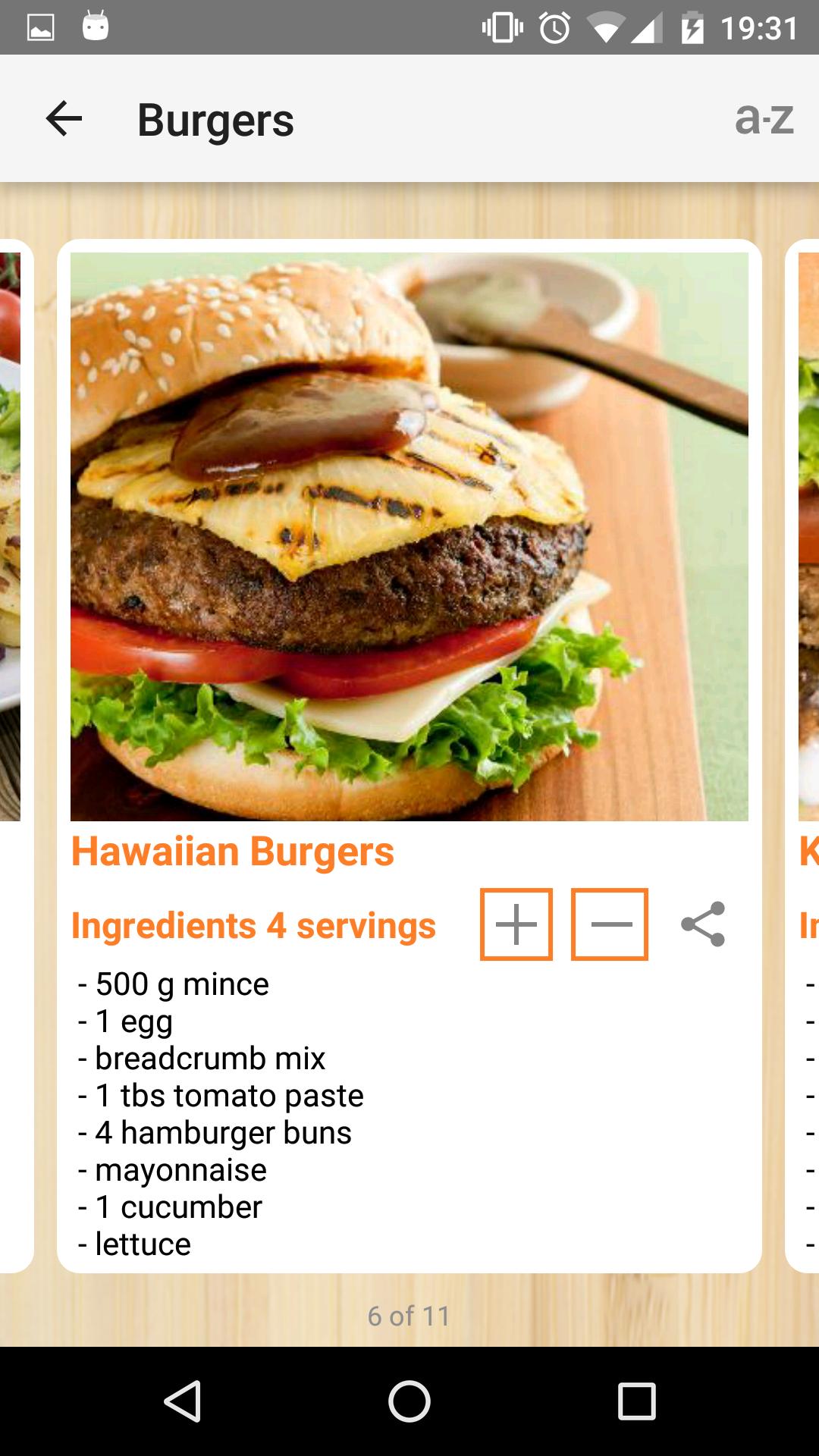Expand the Ingredients 4 servings section
The image size is (819, 1456).
point(253,924)
